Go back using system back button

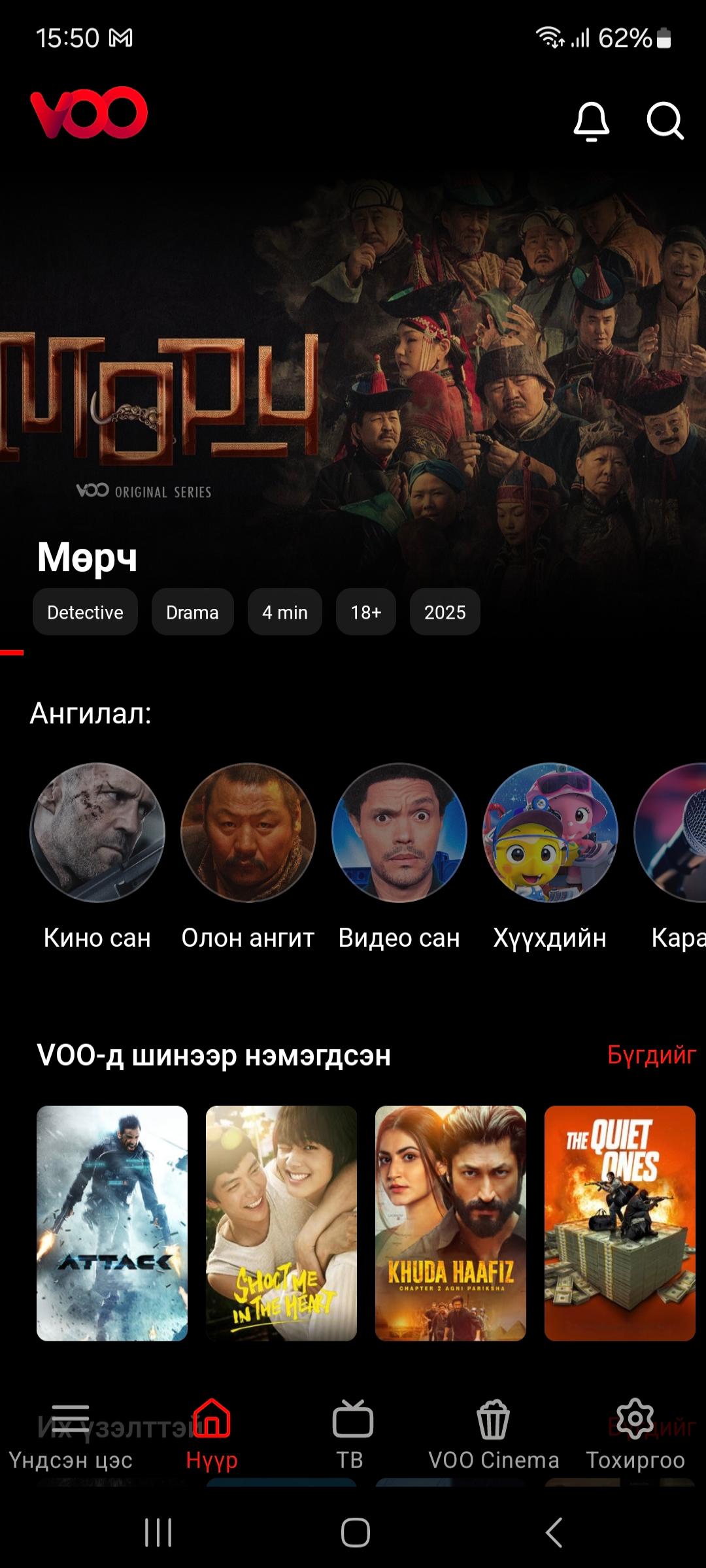[554, 1532]
